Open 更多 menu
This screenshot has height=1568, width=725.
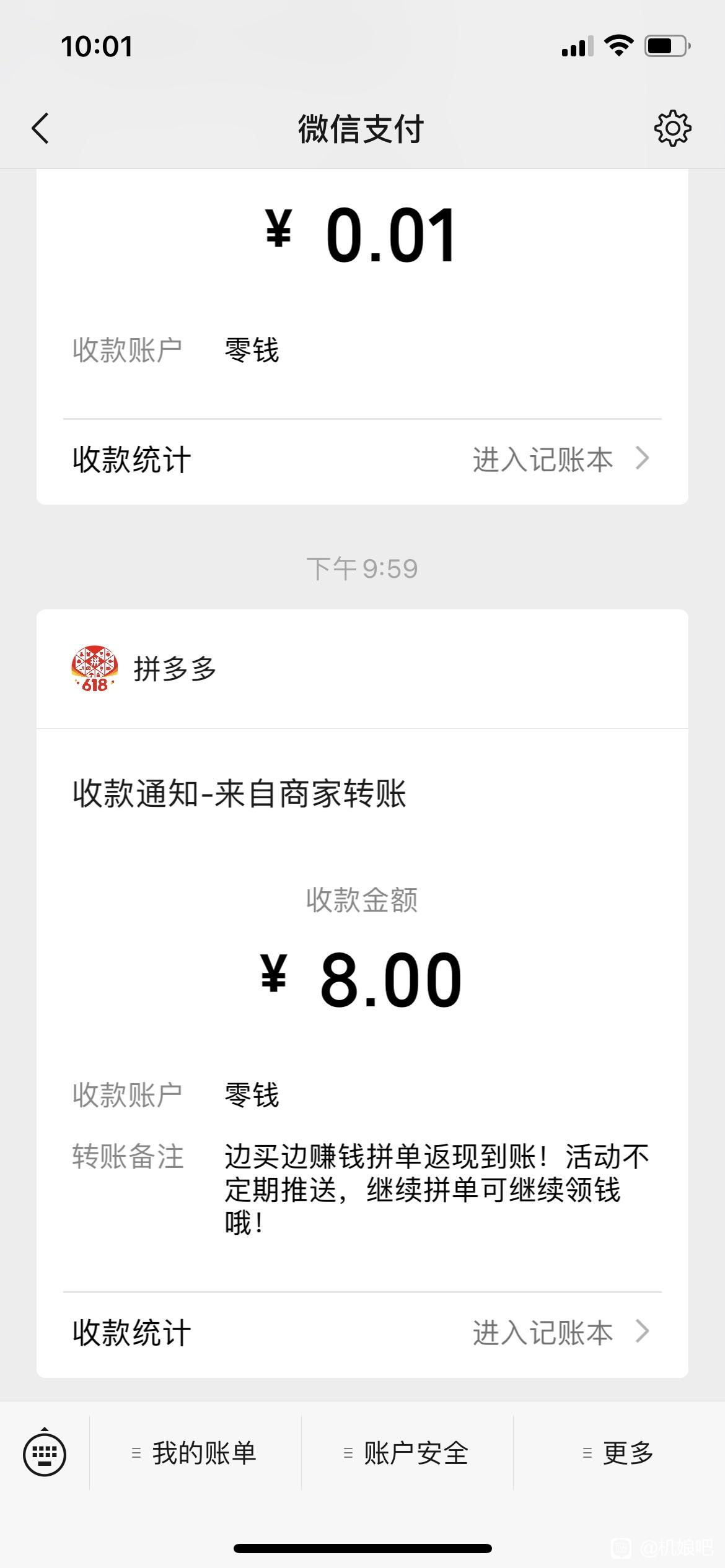point(619,1453)
